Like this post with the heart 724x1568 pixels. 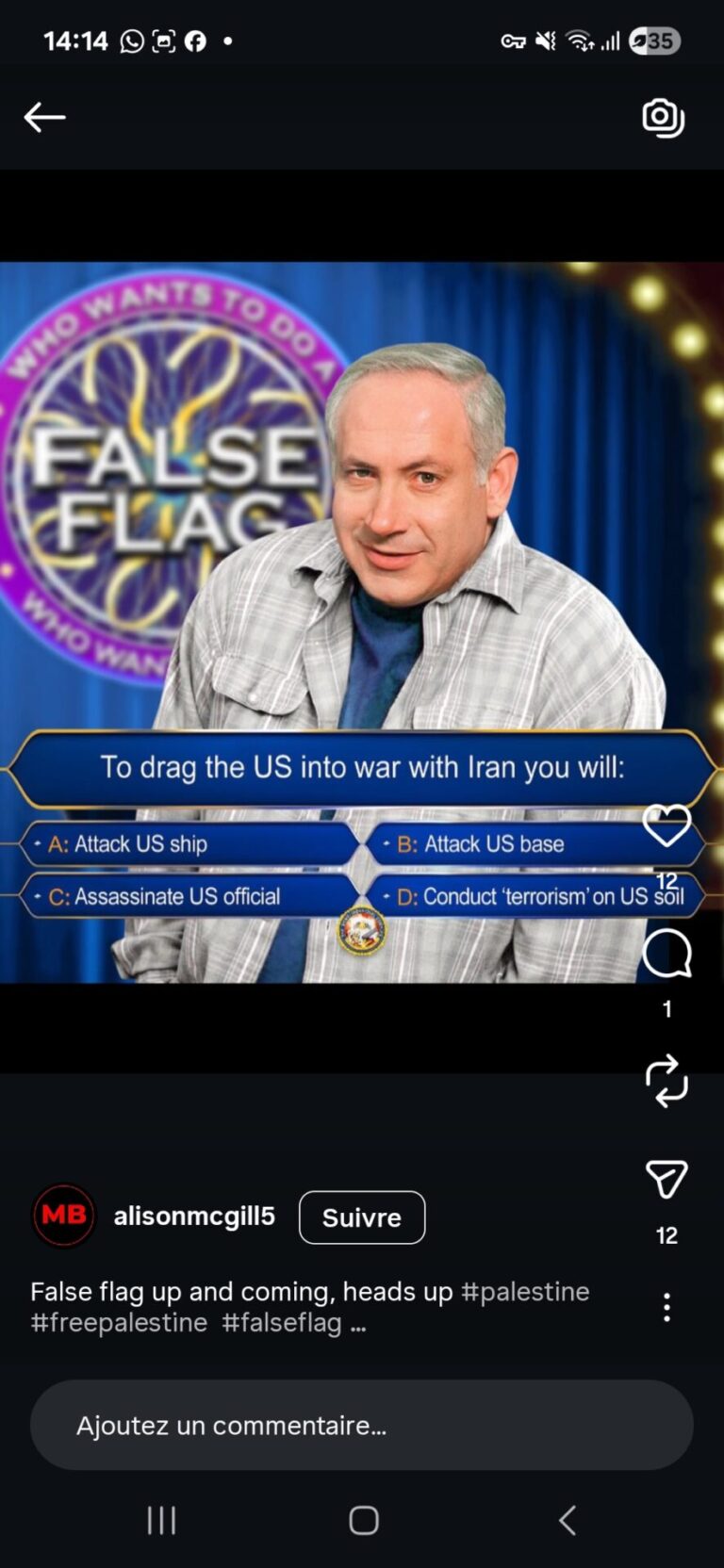click(666, 825)
